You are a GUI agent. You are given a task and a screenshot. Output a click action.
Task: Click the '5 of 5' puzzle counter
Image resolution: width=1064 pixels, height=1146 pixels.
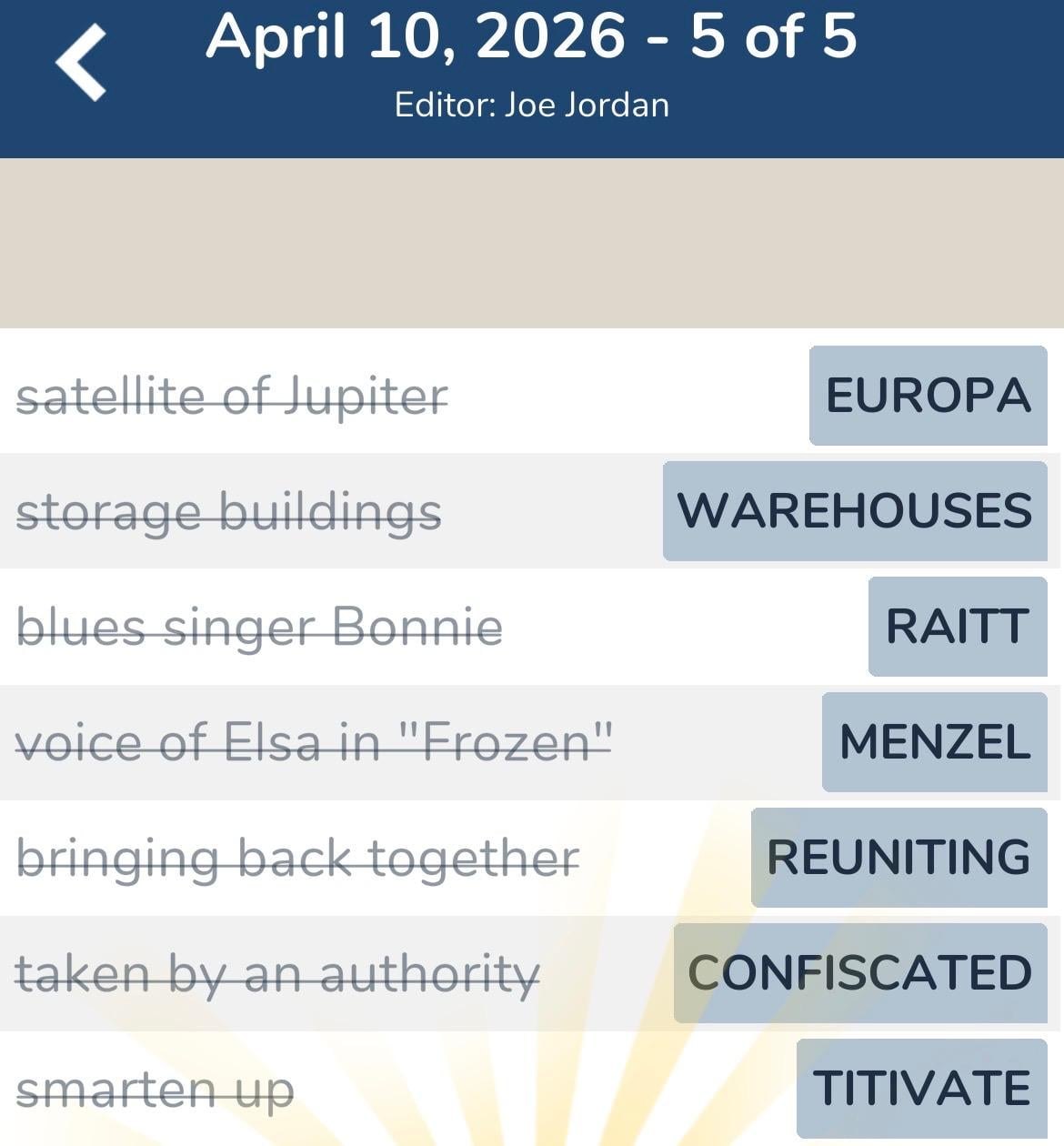tap(771, 38)
